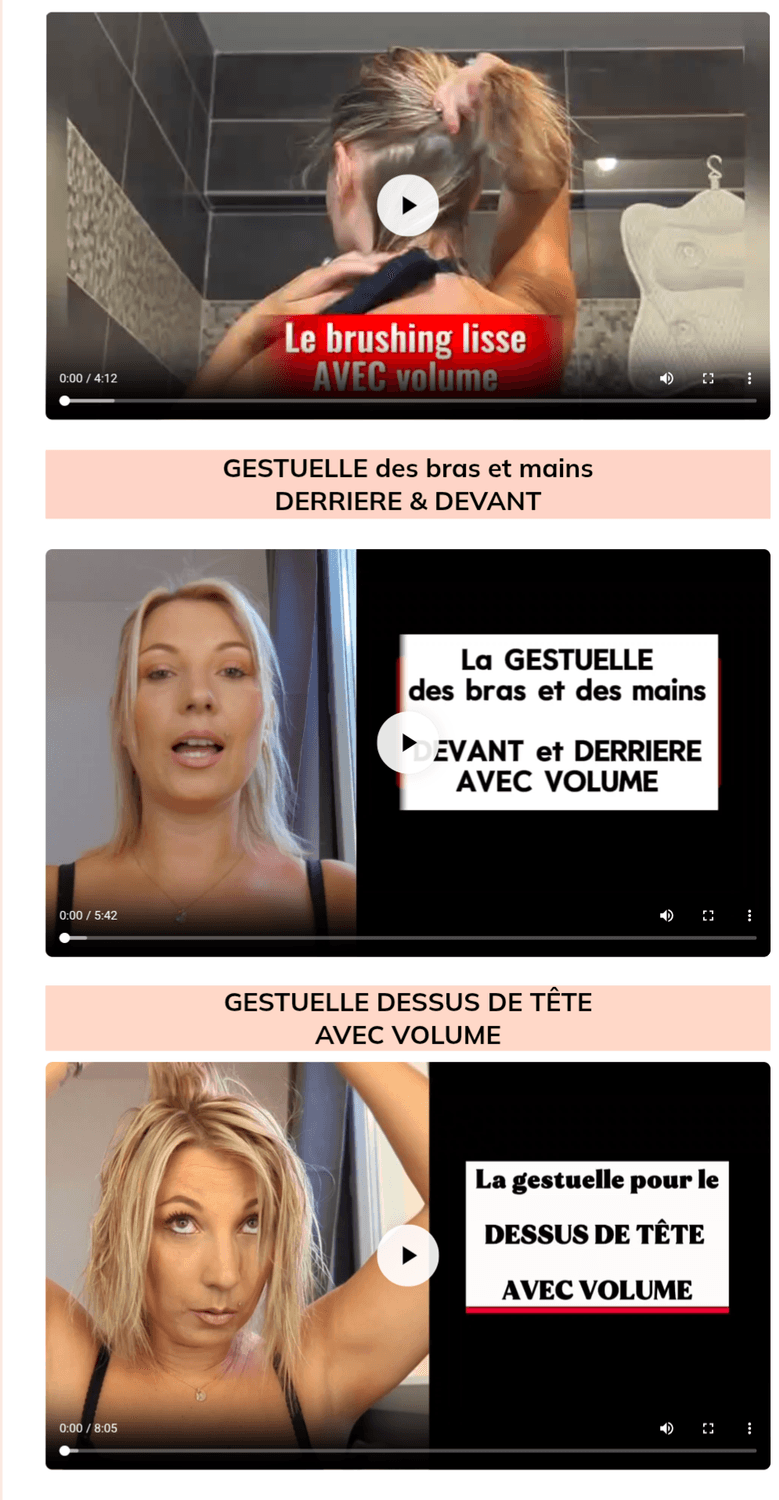Enter fullscreen on the 4:12 video
The image size is (779, 1500).
point(708,378)
